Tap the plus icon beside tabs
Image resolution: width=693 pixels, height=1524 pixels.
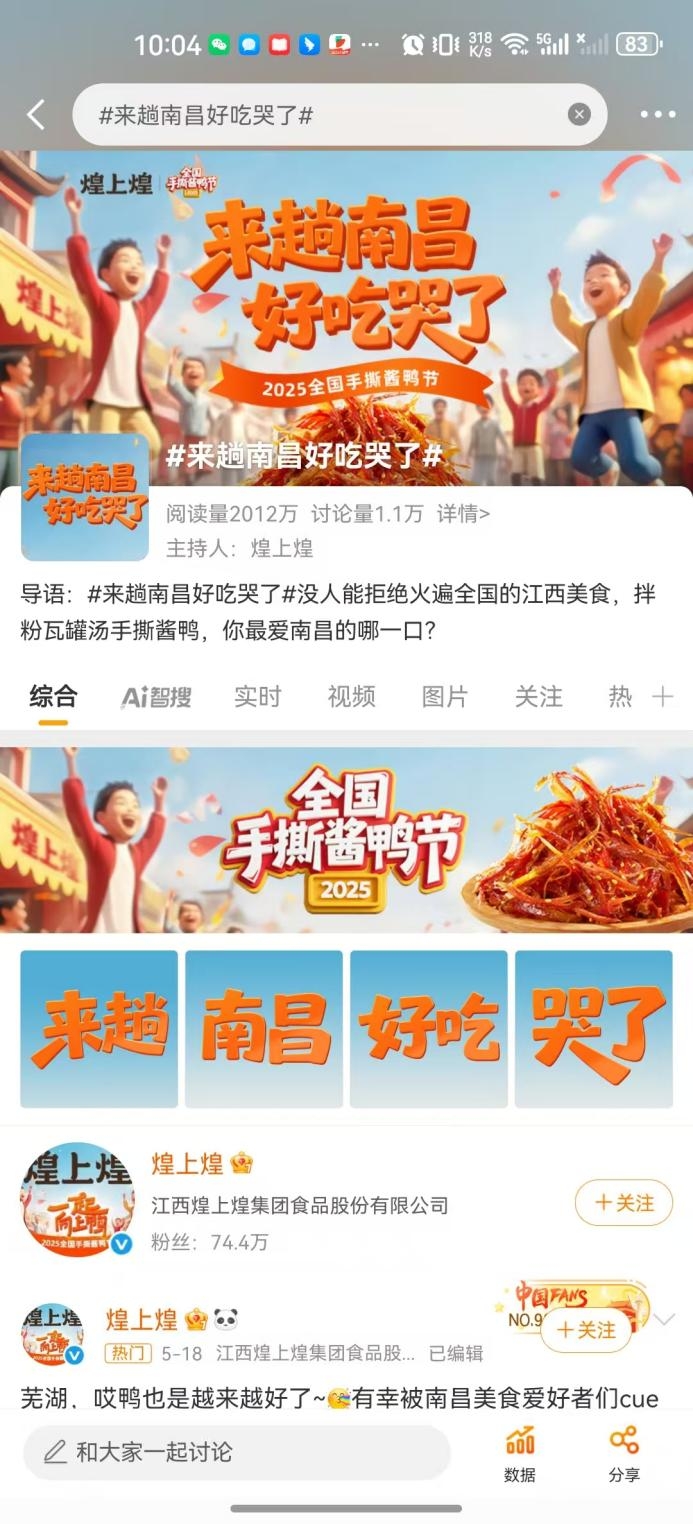662,697
